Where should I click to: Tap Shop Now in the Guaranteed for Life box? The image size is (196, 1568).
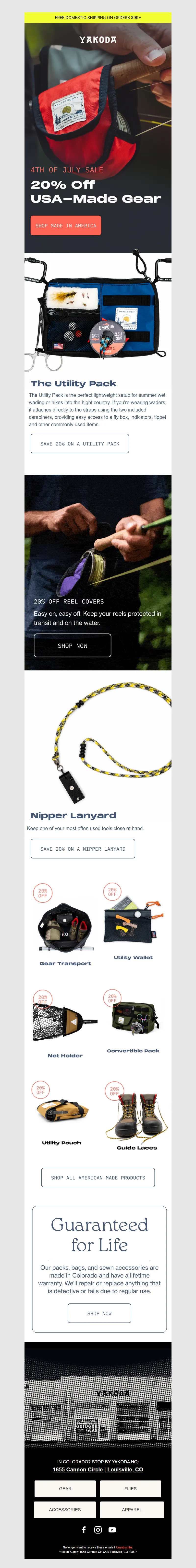click(x=99, y=1313)
